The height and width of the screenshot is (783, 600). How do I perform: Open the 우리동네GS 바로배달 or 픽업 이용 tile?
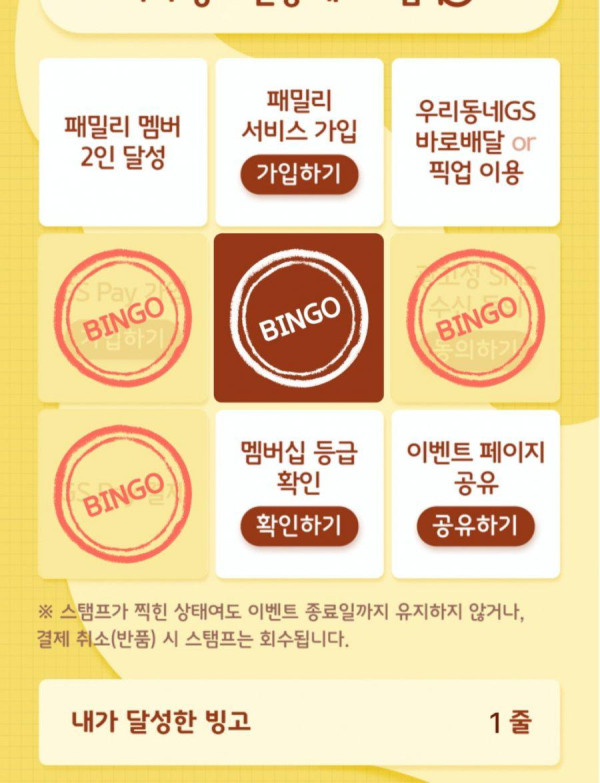pyautogui.click(x=475, y=142)
